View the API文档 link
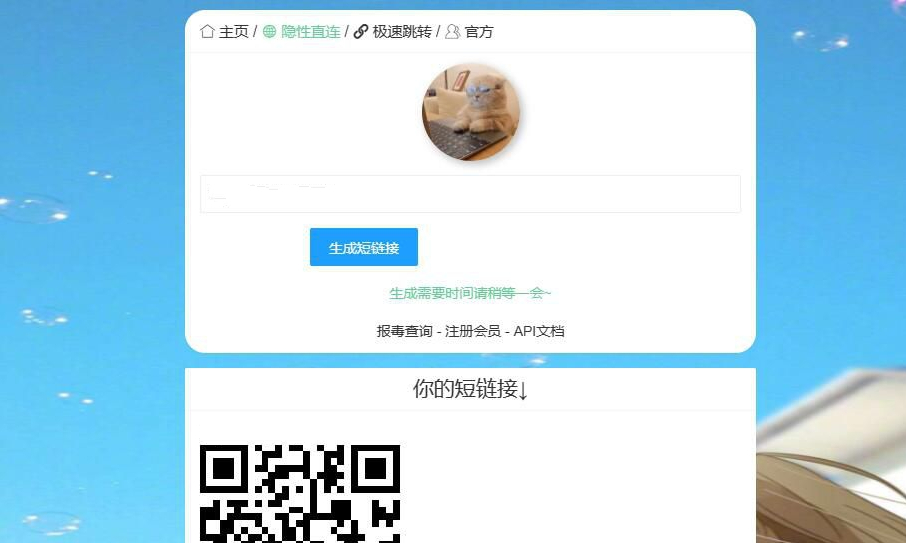Viewport: 906px width, 543px height. tap(539, 331)
